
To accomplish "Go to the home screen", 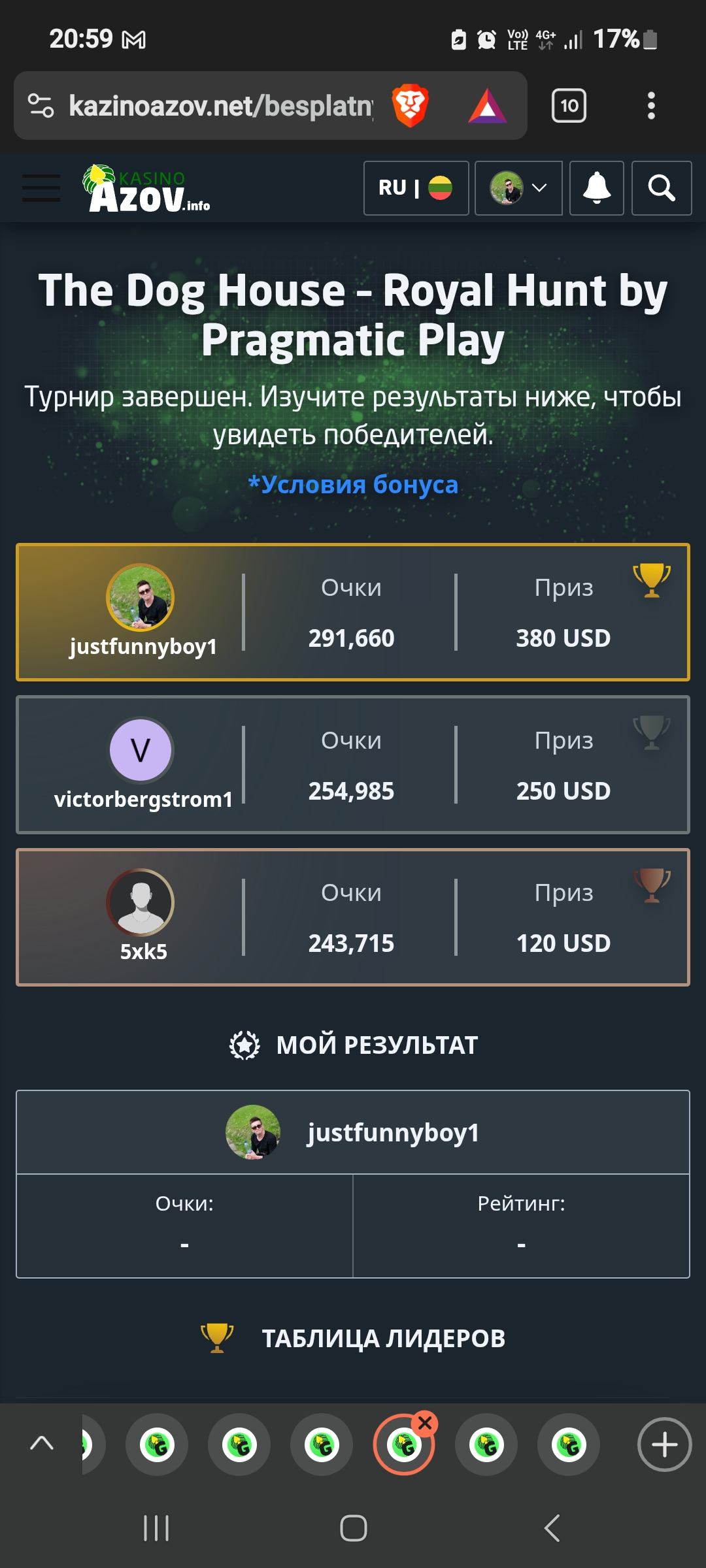I will pyautogui.click(x=353, y=1528).
